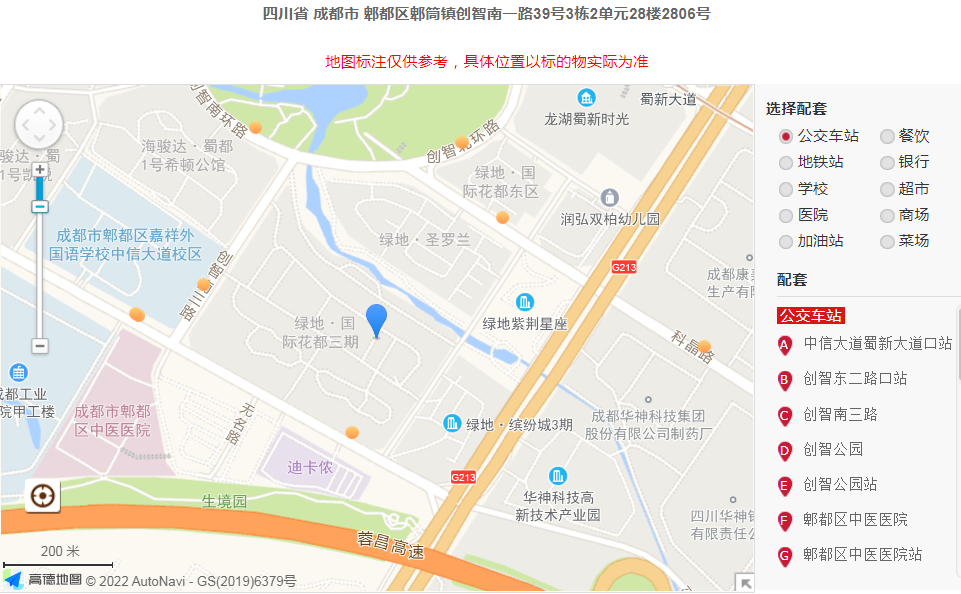961x594 pixels.
Task: Tap the map locate target button
Action: (43, 496)
